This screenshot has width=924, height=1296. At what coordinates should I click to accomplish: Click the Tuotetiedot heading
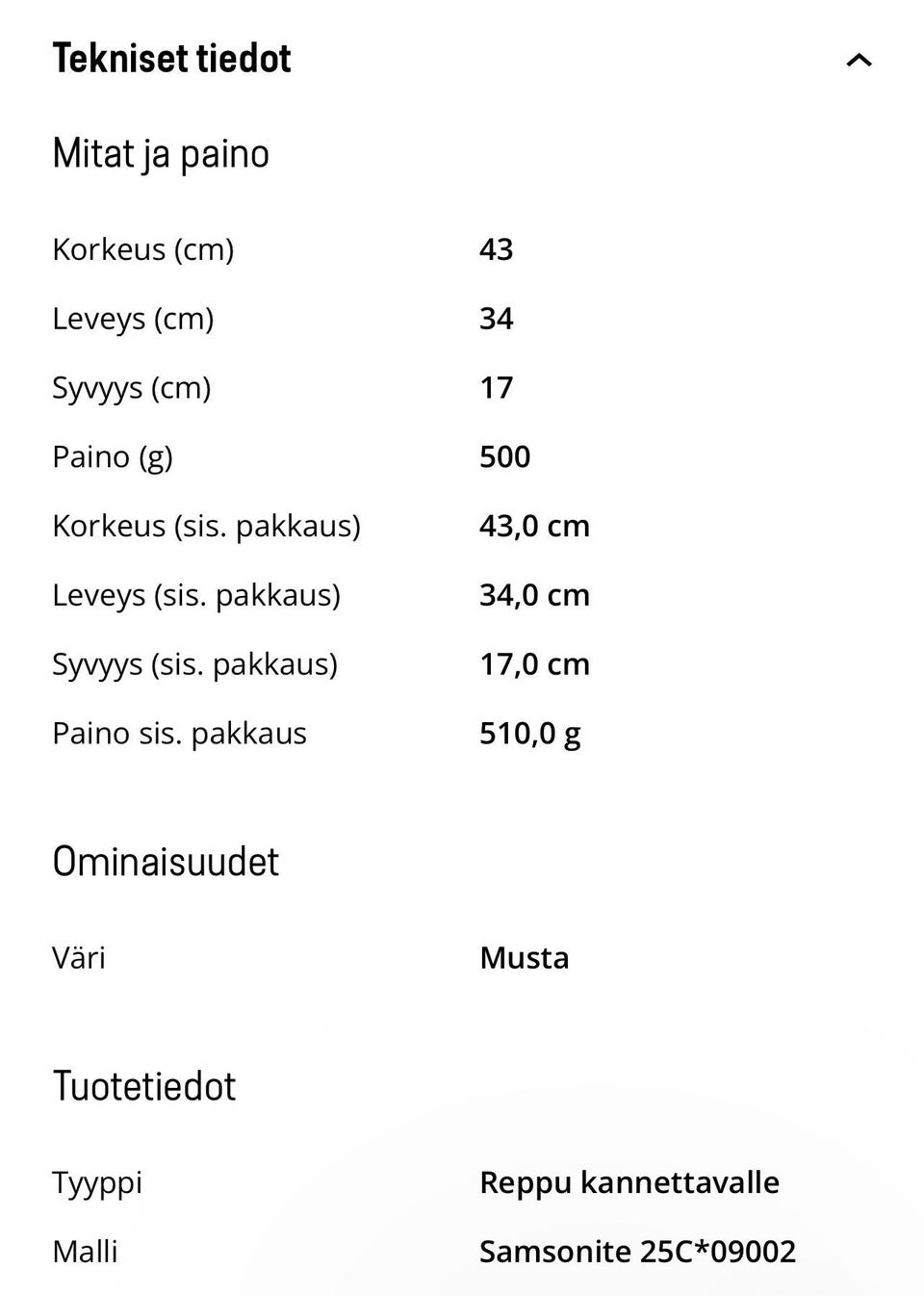coord(143,1086)
